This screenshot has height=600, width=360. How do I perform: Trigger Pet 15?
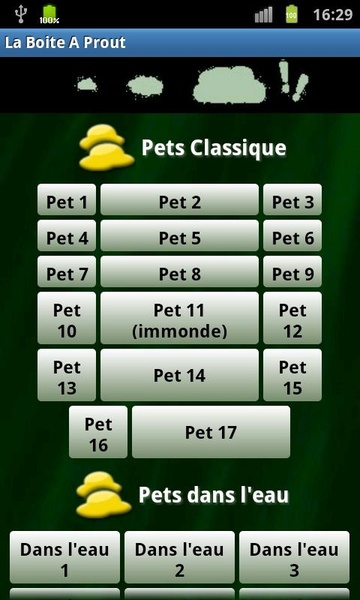[x=292, y=375]
